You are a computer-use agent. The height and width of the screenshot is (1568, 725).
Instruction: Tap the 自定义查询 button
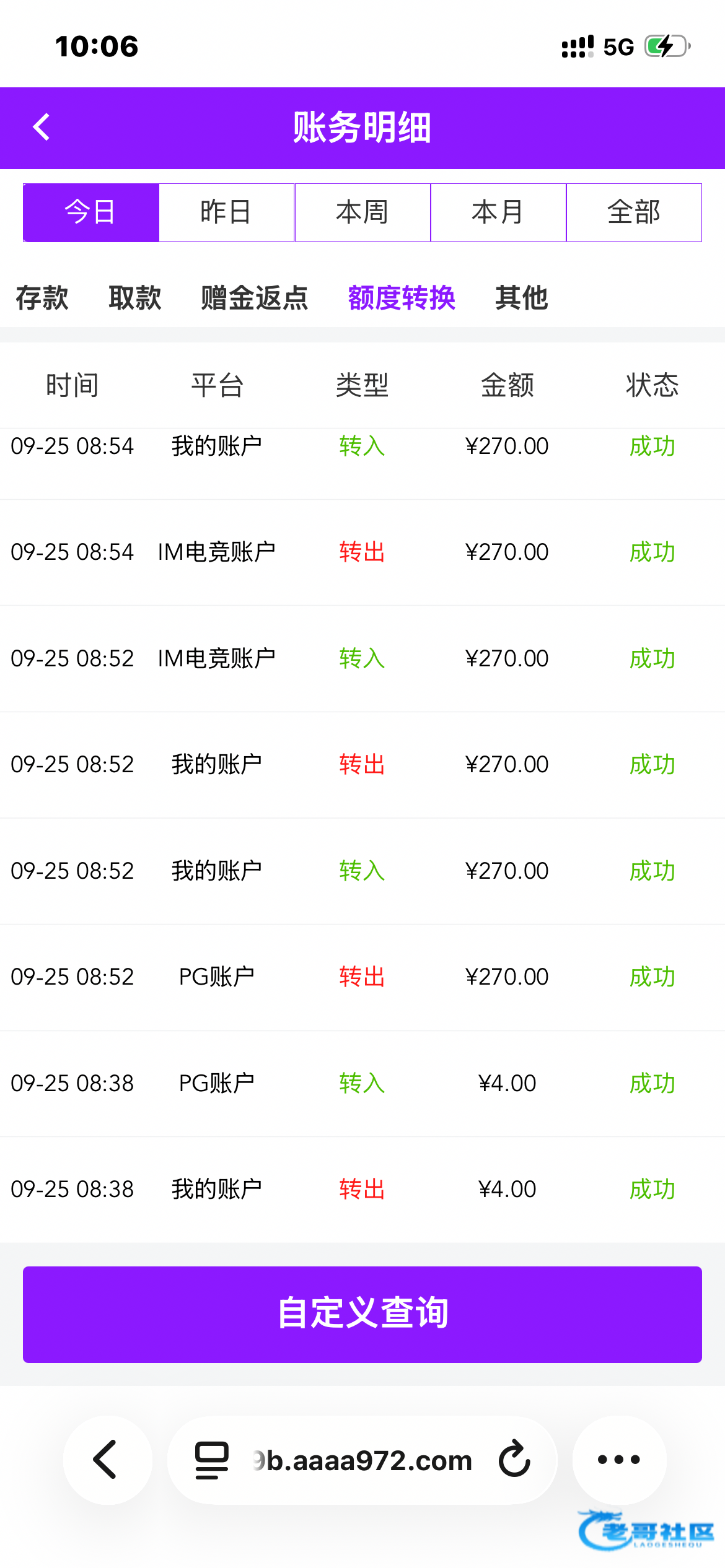pos(362,1314)
